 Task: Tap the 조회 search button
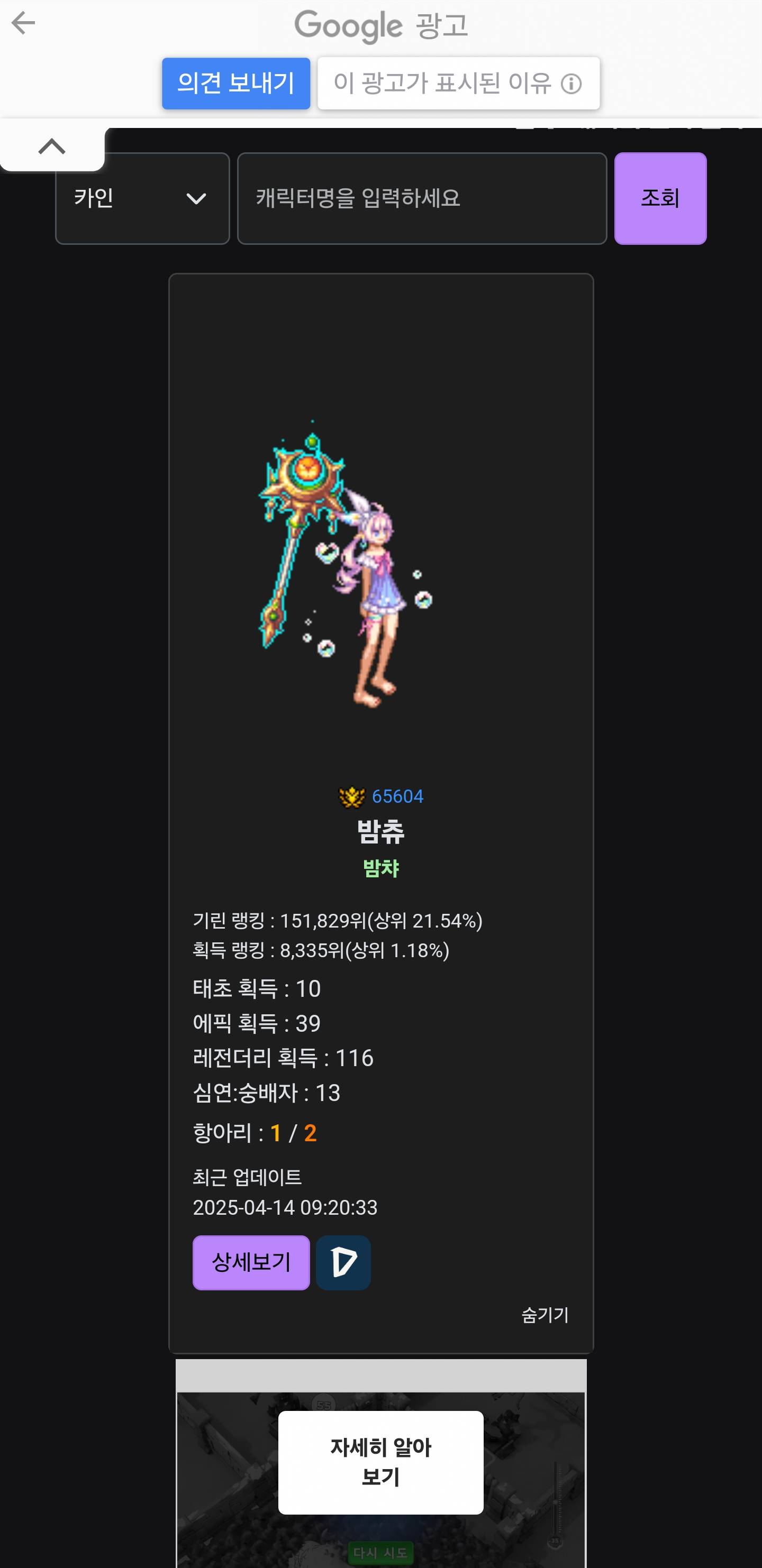pyautogui.click(x=660, y=198)
